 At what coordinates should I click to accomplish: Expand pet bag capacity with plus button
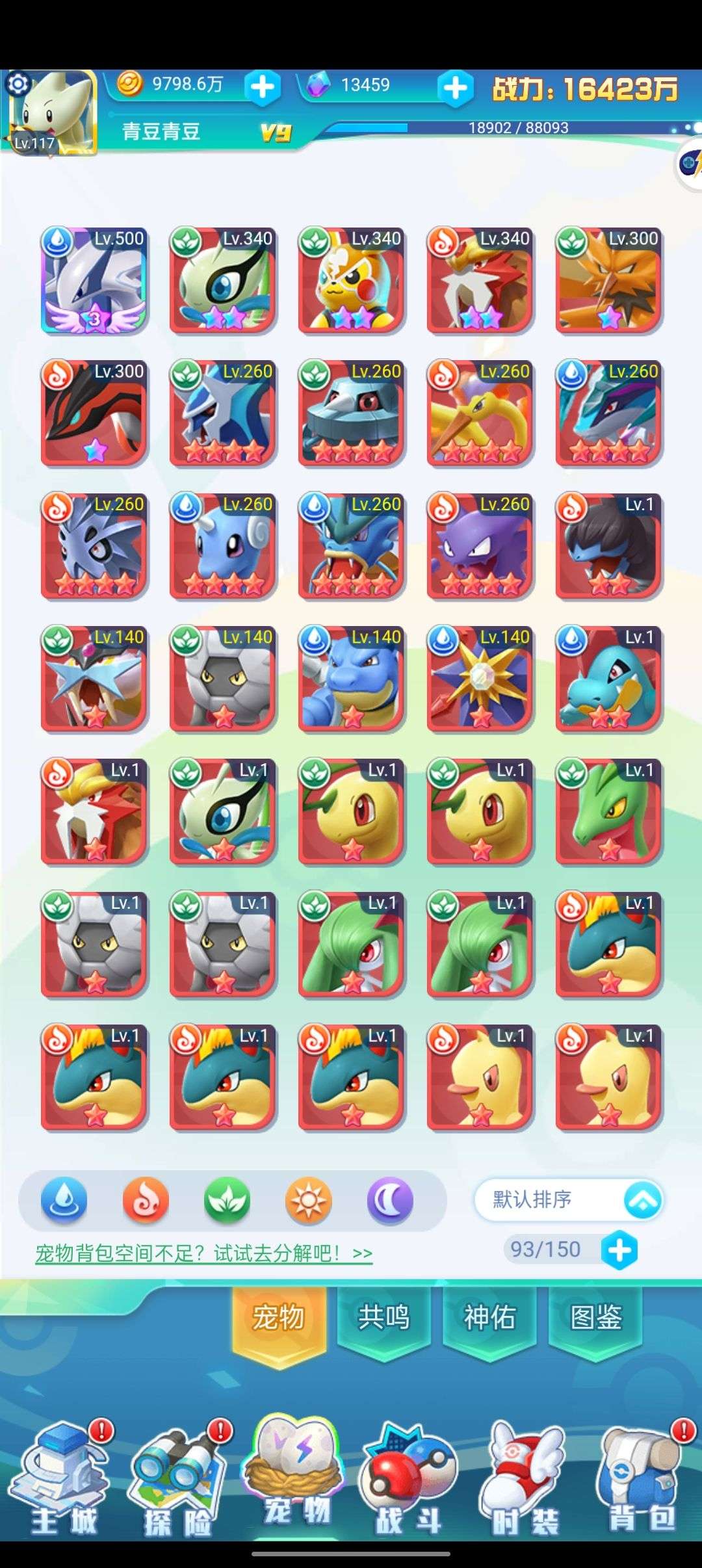619,1249
